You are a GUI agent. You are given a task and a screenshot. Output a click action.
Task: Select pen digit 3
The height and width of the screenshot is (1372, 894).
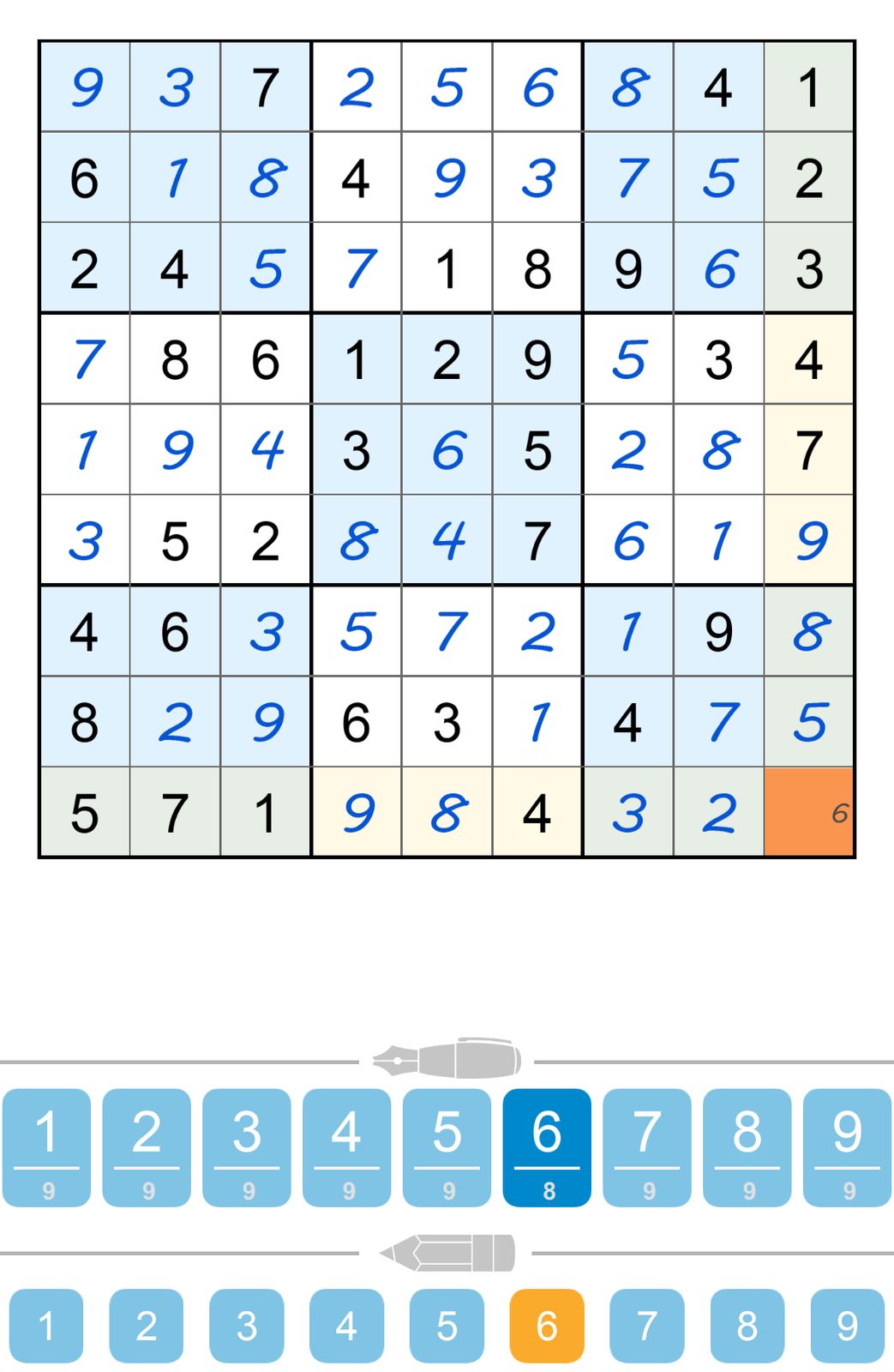coord(247,1147)
